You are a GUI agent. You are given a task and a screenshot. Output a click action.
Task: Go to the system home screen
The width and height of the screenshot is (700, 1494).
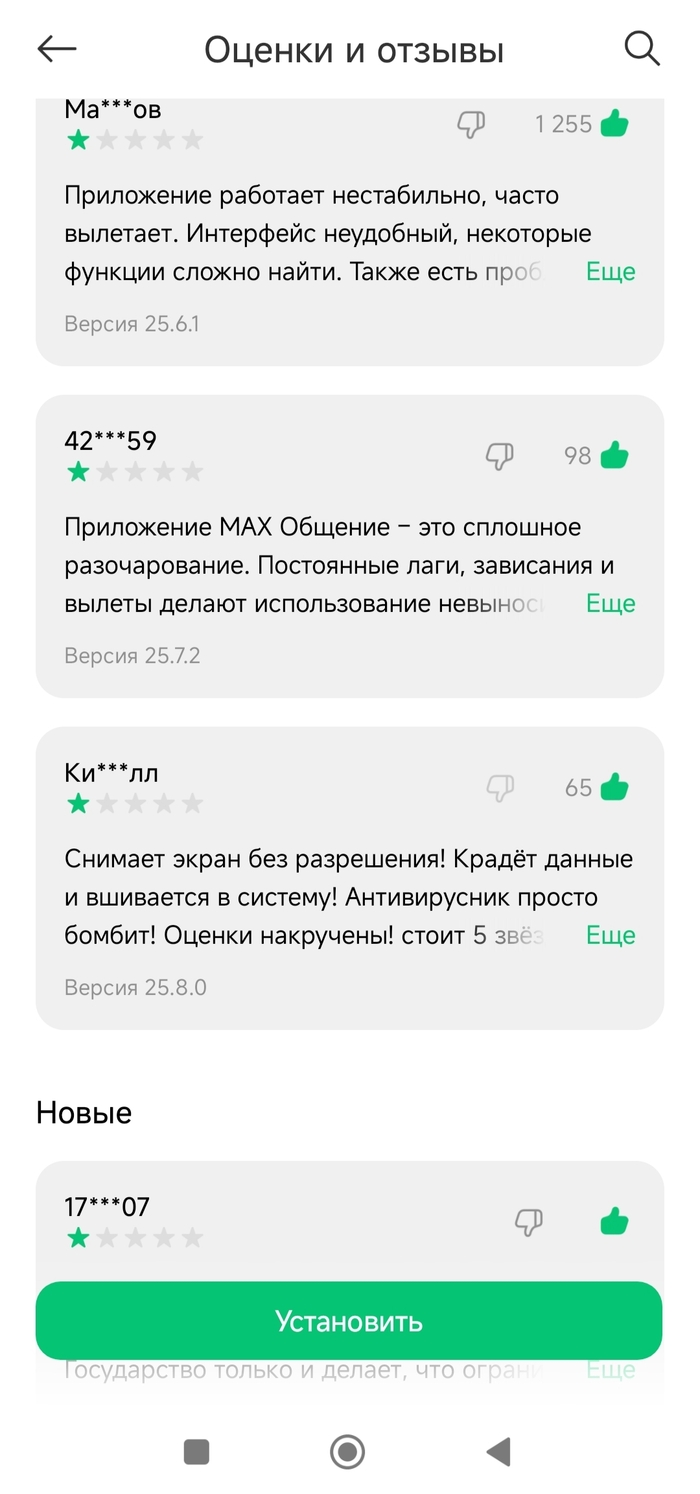pyautogui.click(x=347, y=1451)
